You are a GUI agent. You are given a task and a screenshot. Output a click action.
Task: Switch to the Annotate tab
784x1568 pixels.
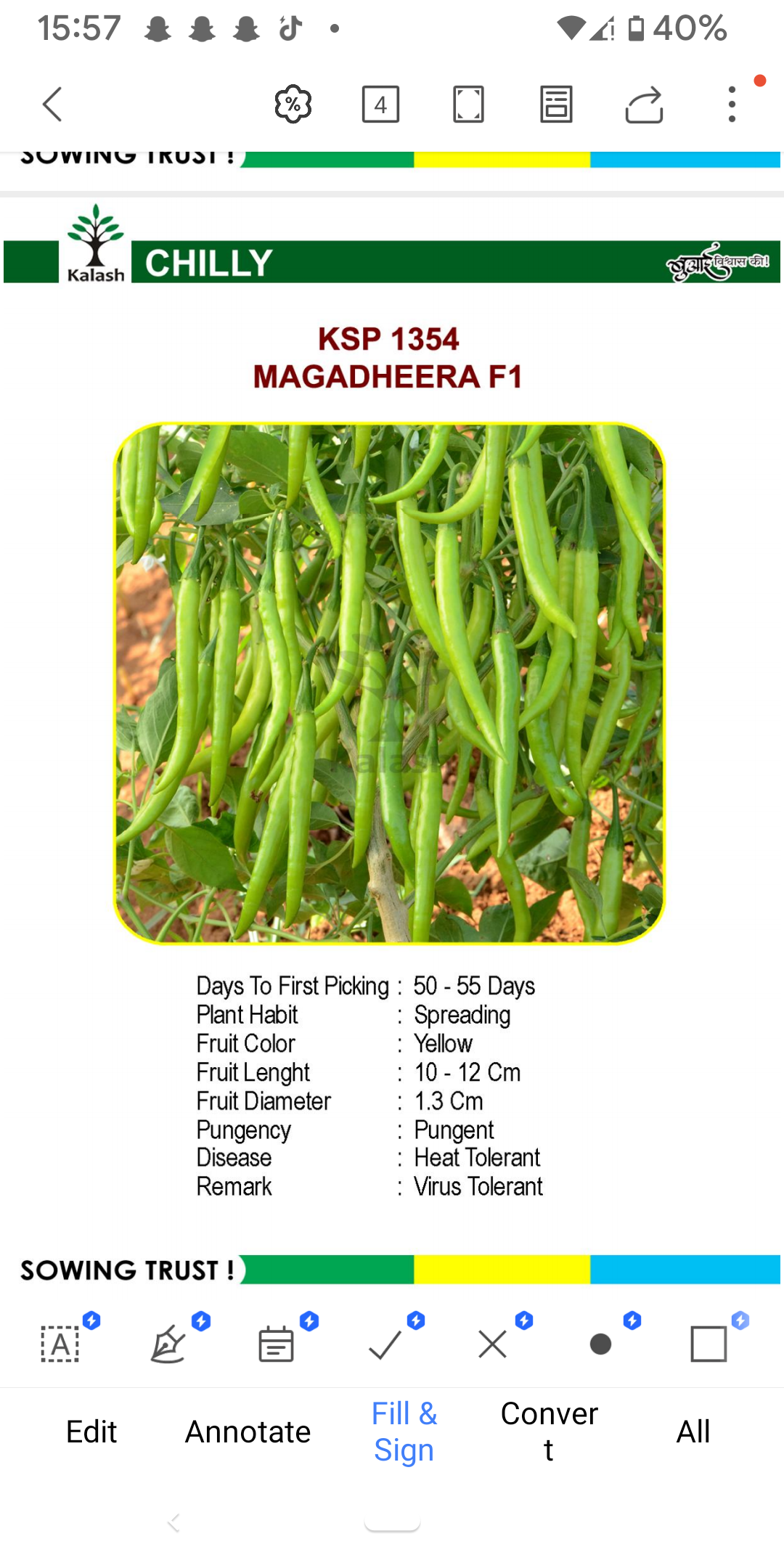(x=248, y=1432)
